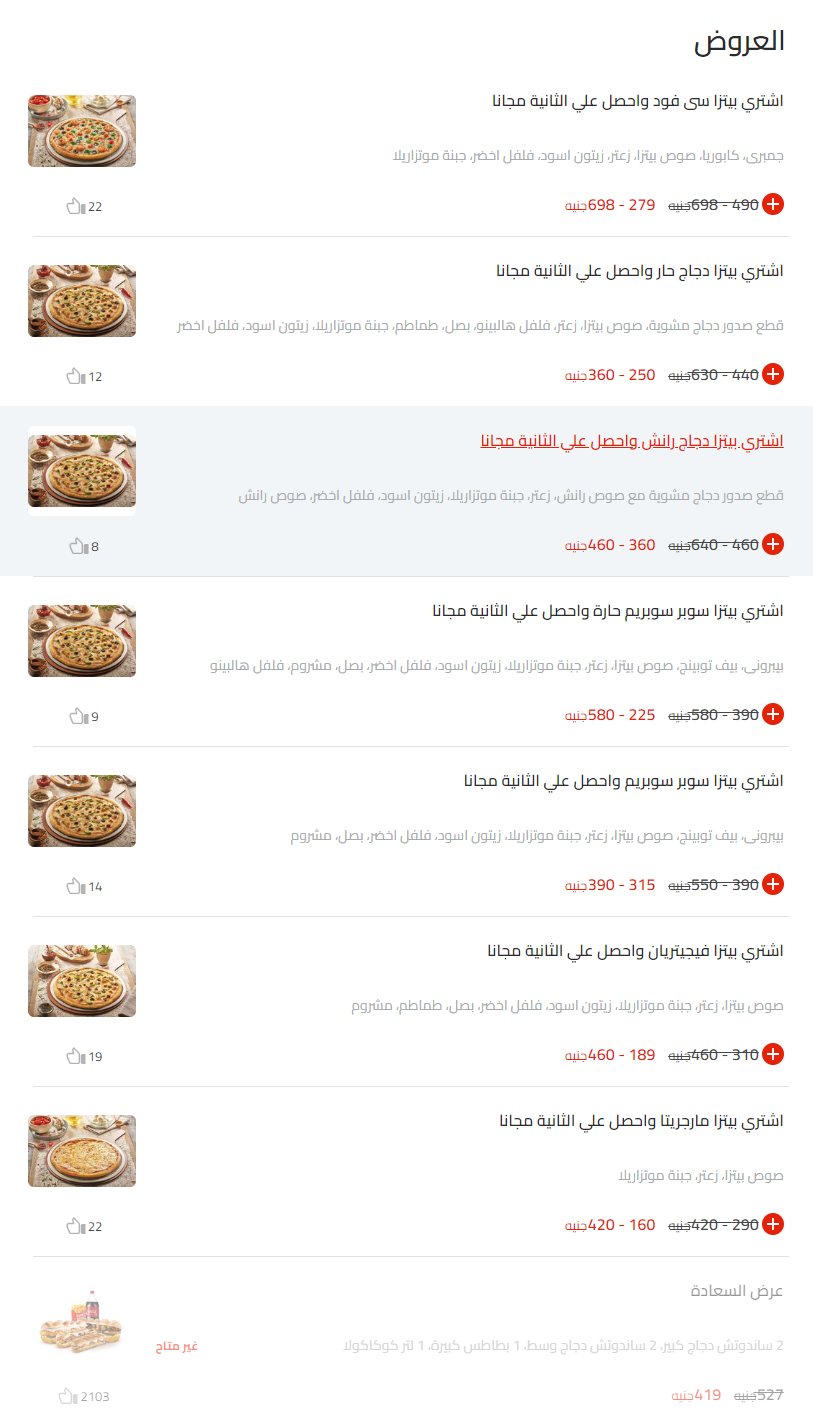Screen dimensions: 813x1421
Task: Add the ranch chicken pizza offer via plus icon
Action: (772, 545)
